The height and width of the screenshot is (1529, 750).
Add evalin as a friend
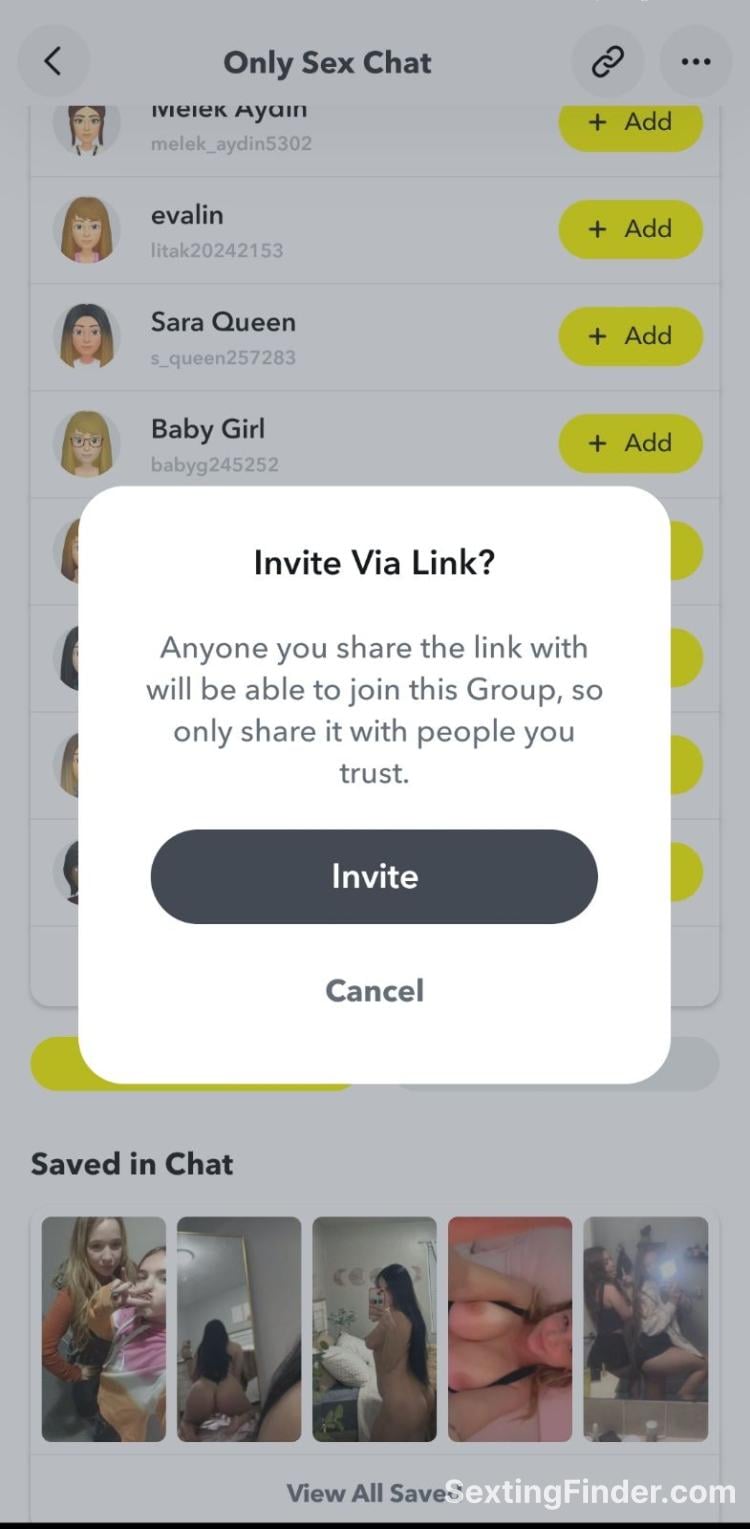point(630,229)
